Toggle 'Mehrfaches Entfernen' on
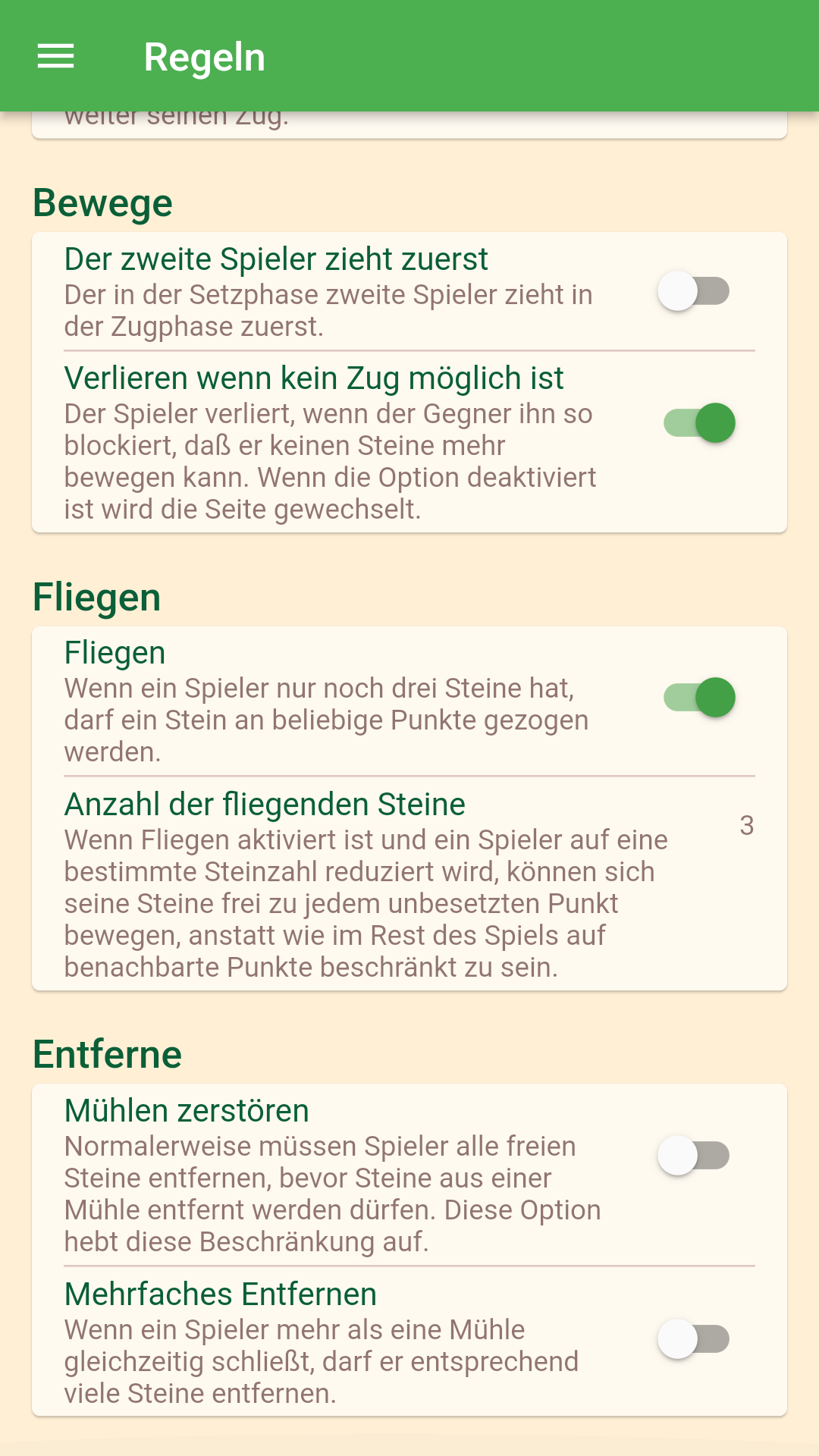This screenshot has width=819, height=1456. click(x=693, y=1339)
